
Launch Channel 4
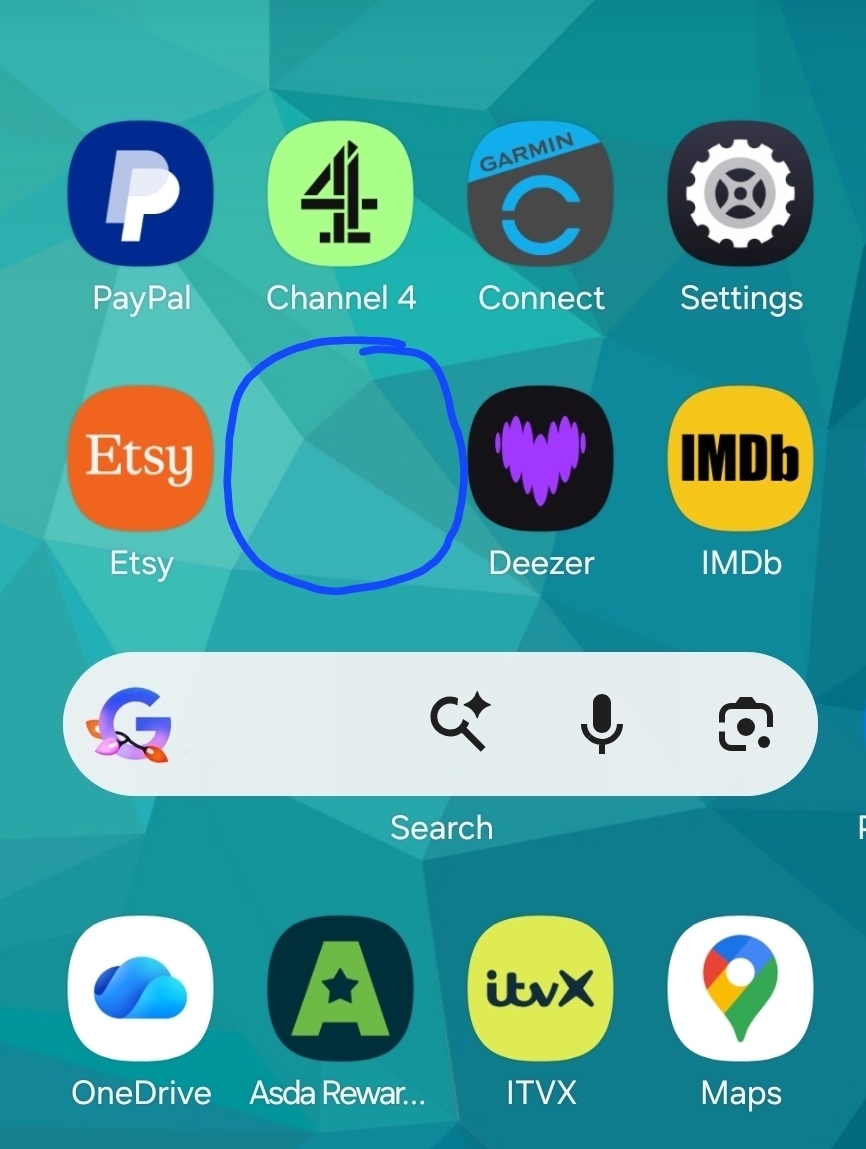click(x=340, y=194)
